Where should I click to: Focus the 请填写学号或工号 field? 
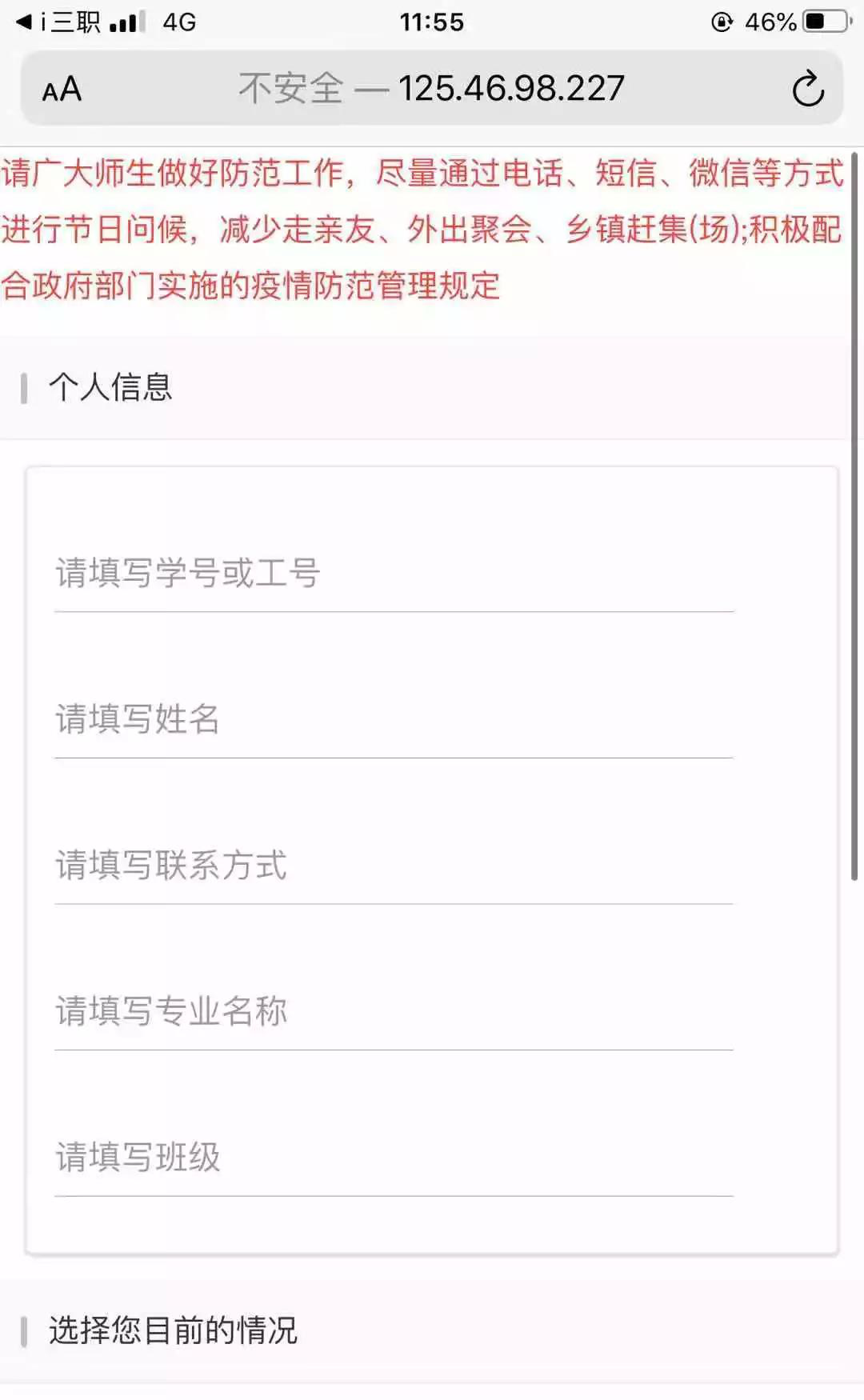pyautogui.click(x=394, y=574)
